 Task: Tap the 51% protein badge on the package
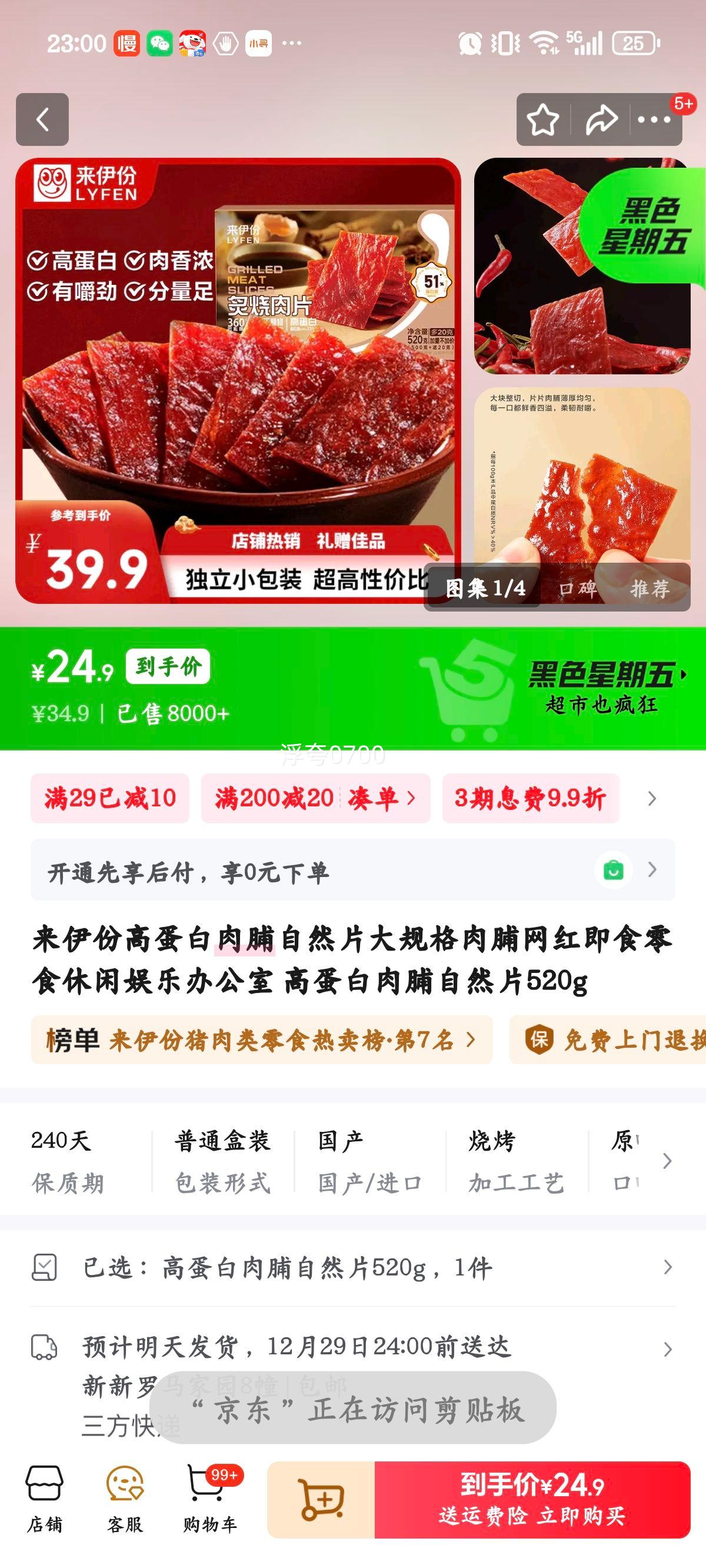432,283
